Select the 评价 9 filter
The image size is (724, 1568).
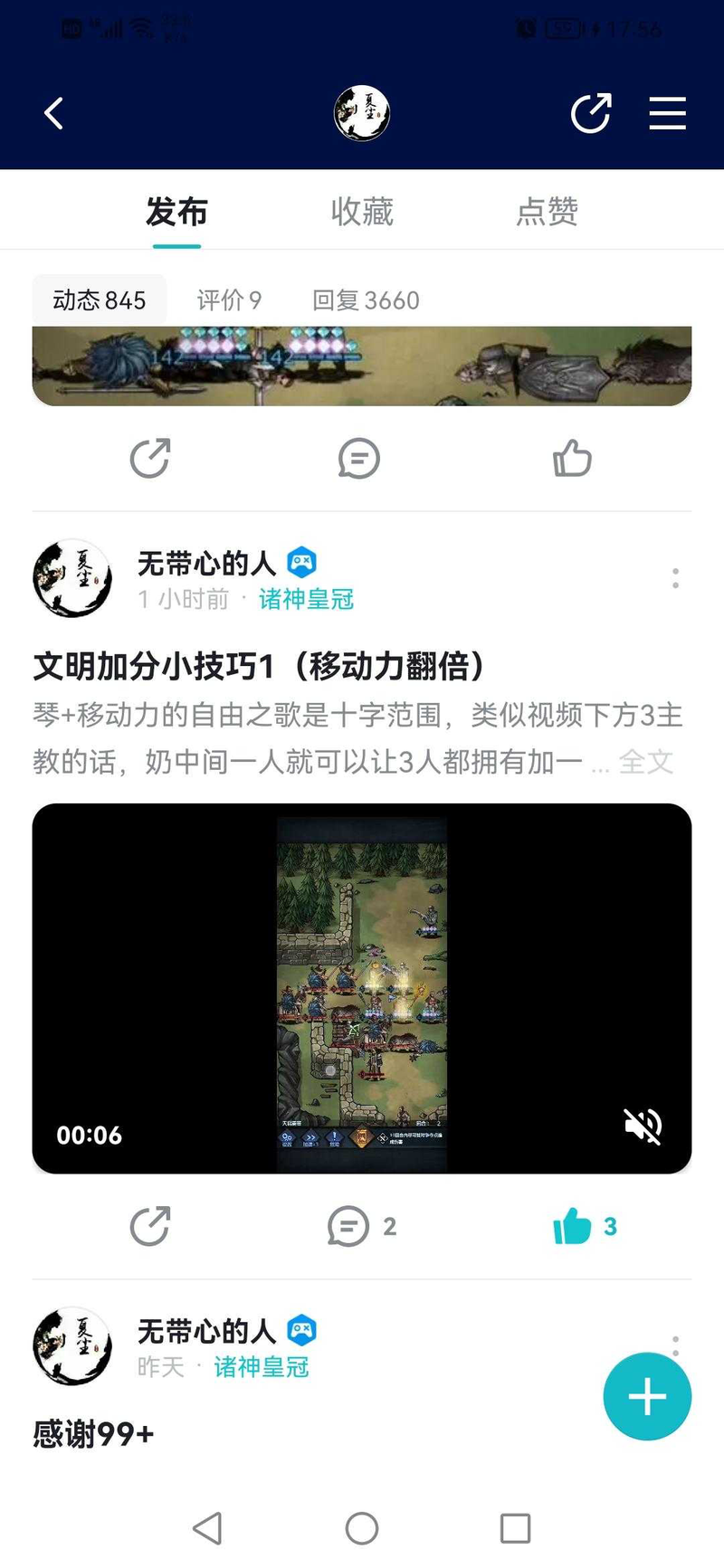coord(229,300)
